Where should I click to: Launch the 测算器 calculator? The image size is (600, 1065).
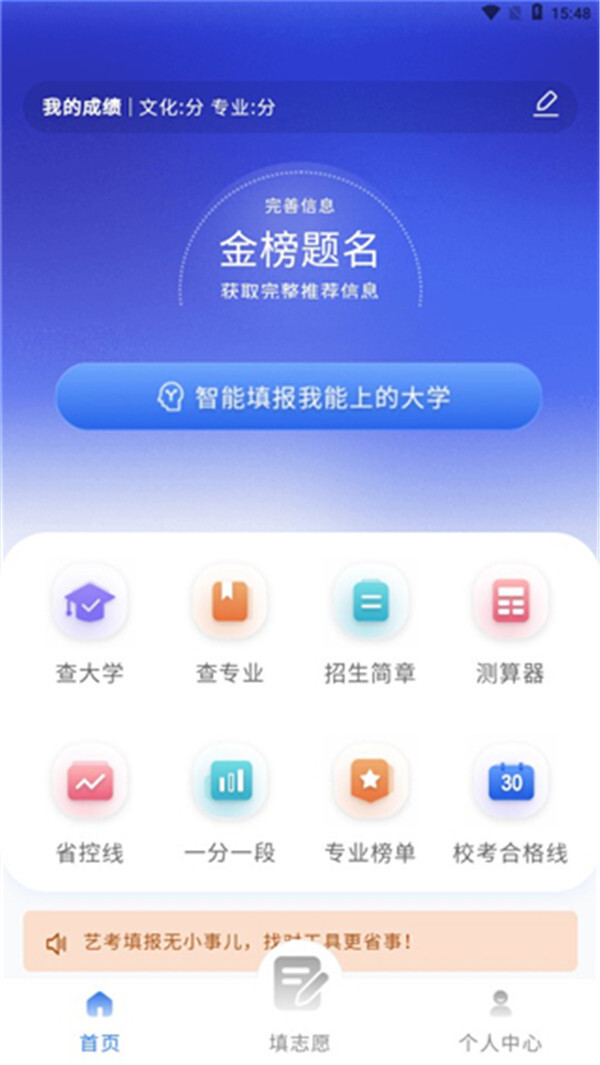click(x=510, y=622)
